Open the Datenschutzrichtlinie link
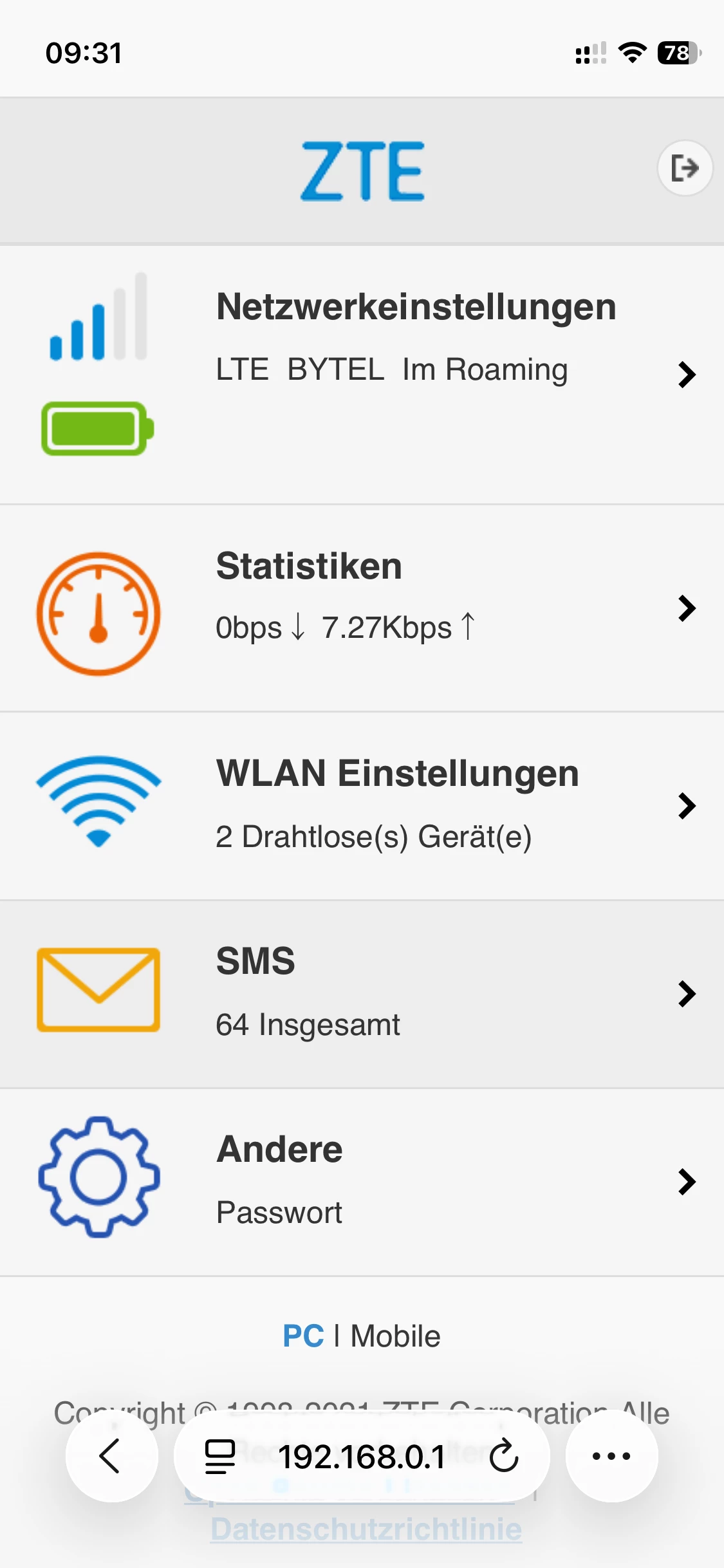Image resolution: width=724 pixels, height=1568 pixels. coord(366,1529)
